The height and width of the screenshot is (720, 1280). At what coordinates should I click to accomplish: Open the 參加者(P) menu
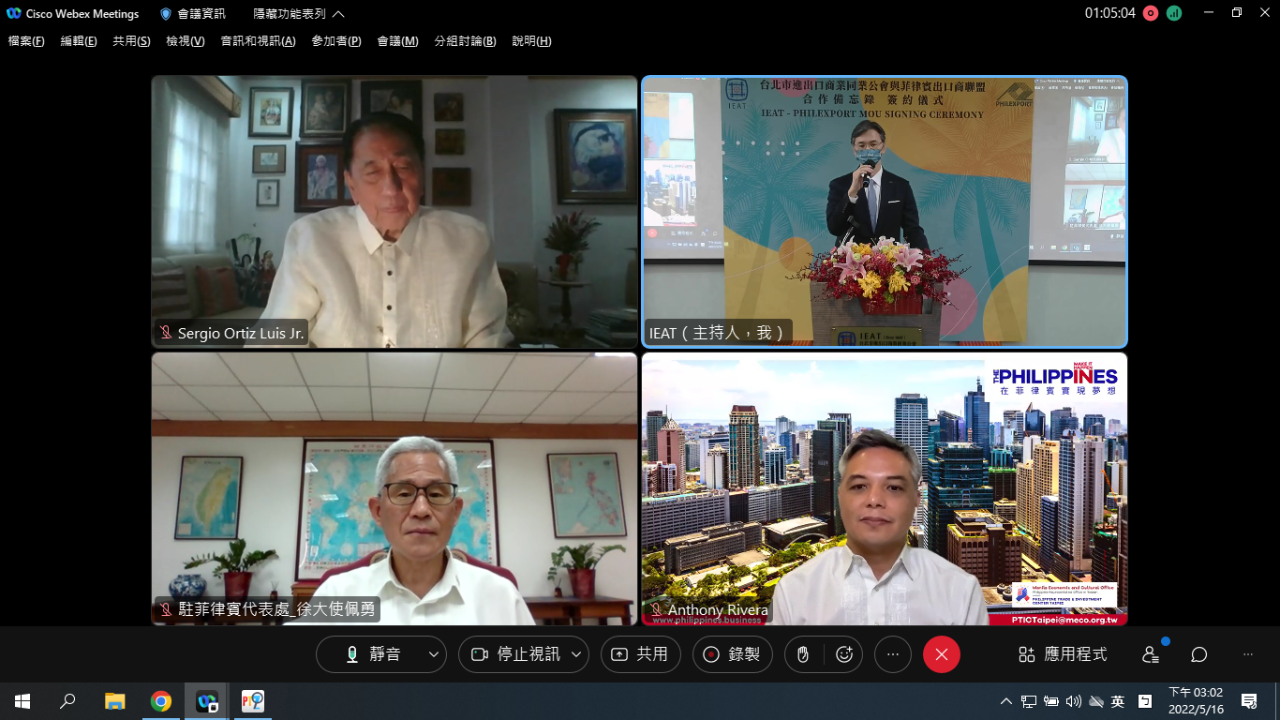(x=336, y=41)
